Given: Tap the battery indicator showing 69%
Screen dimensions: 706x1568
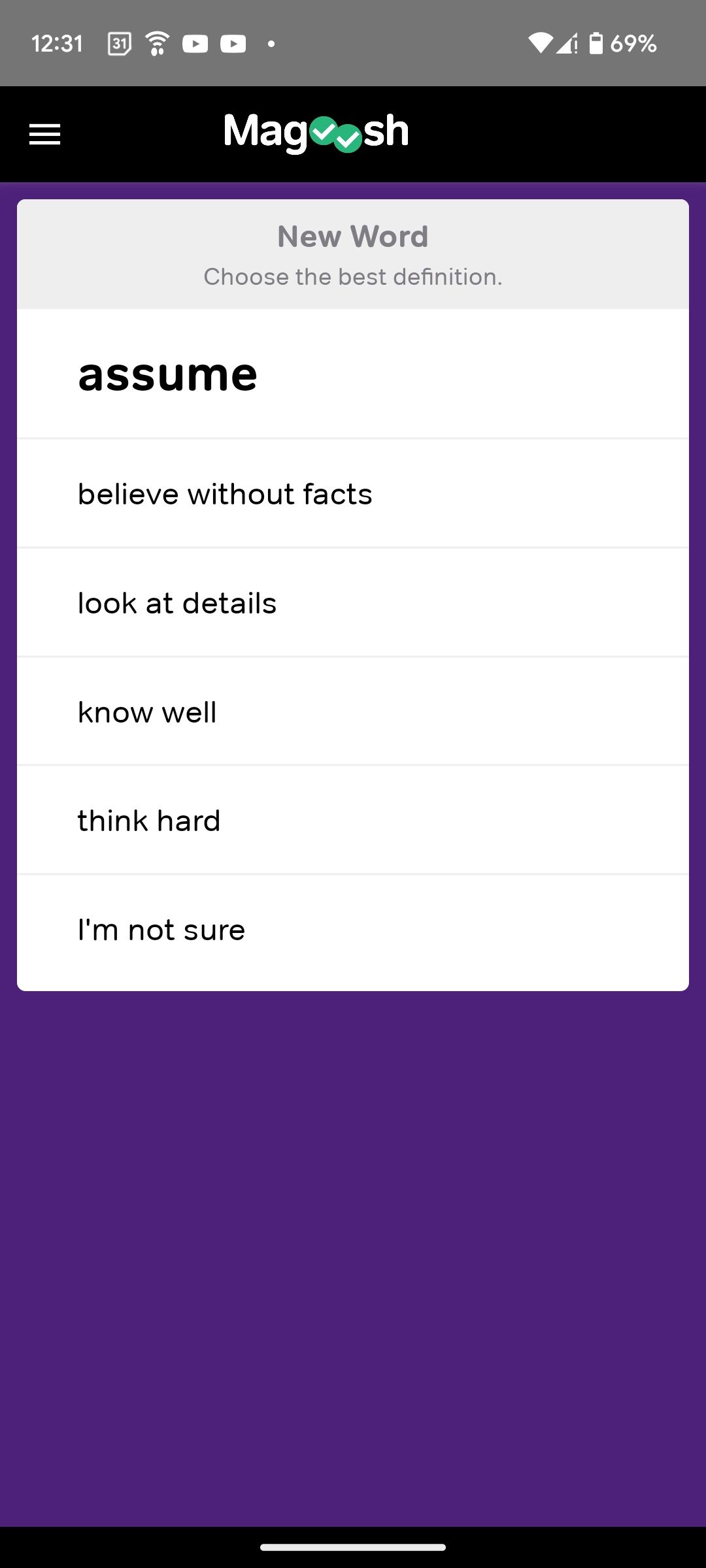Looking at the screenshot, I should tap(631, 42).
